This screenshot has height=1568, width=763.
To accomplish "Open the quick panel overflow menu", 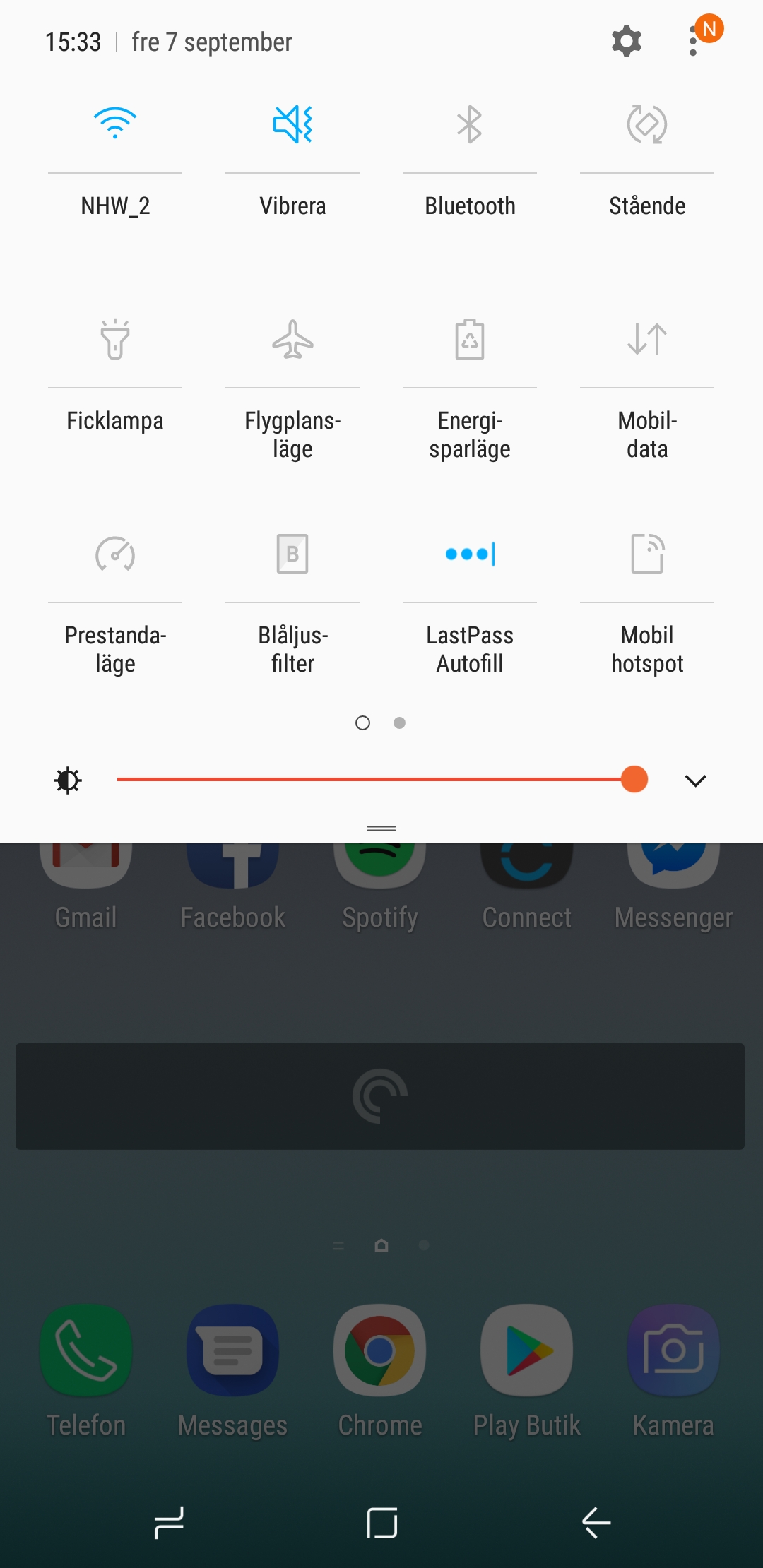I will point(694,42).
